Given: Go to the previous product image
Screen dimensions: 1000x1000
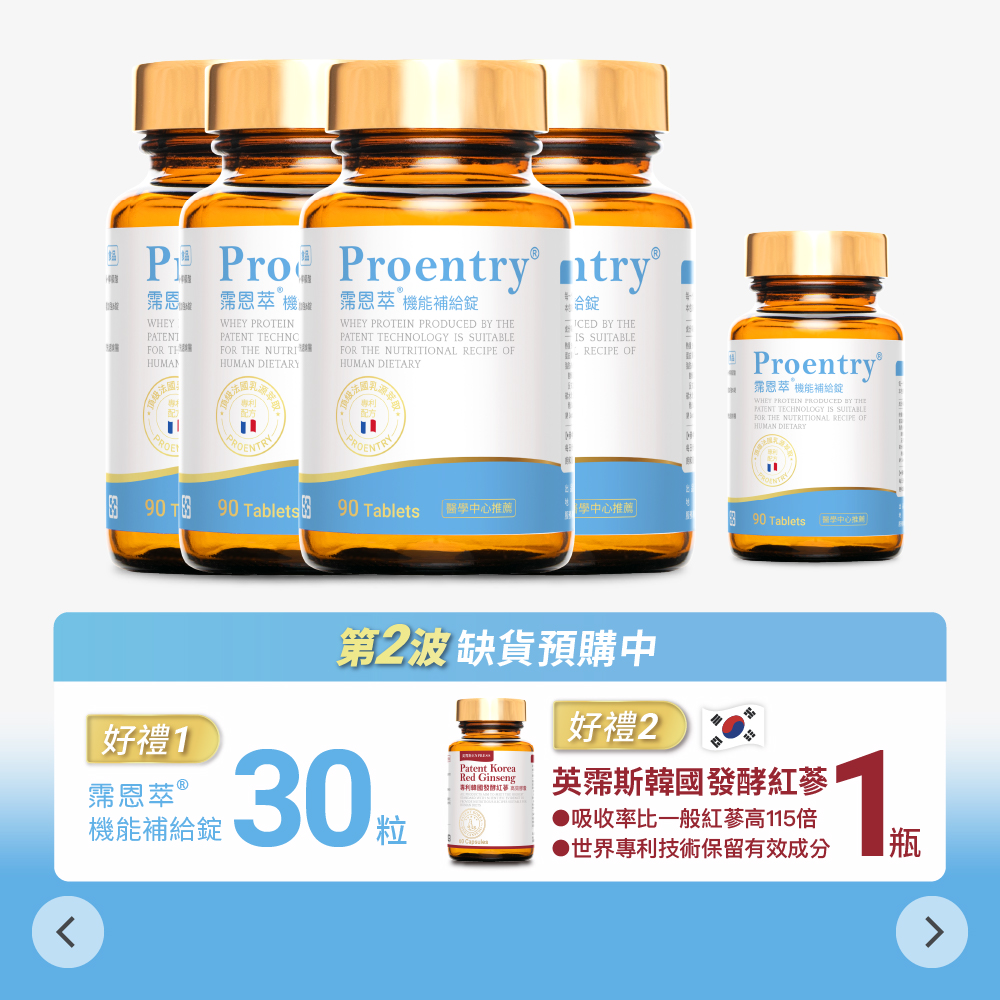Looking at the screenshot, I should [x=68, y=932].
